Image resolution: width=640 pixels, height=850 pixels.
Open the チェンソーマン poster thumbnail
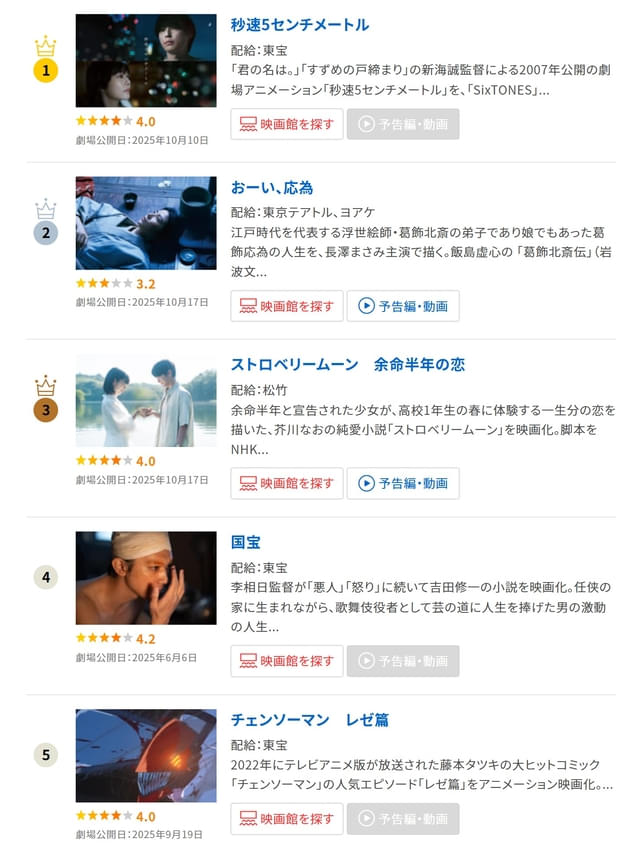tap(146, 755)
